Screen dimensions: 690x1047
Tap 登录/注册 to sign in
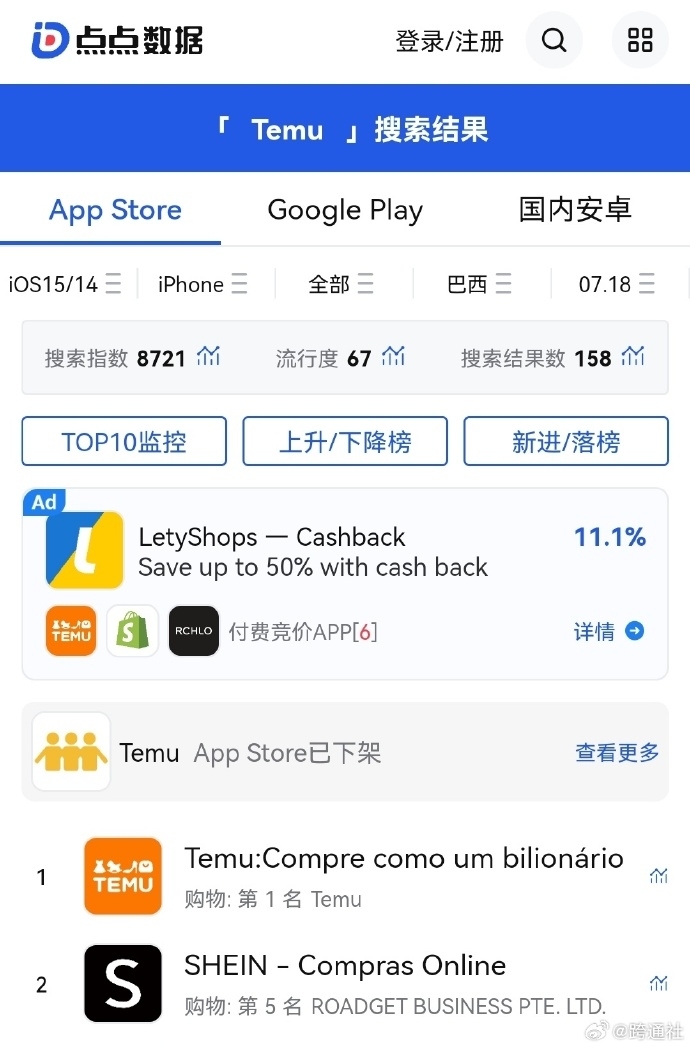click(449, 41)
